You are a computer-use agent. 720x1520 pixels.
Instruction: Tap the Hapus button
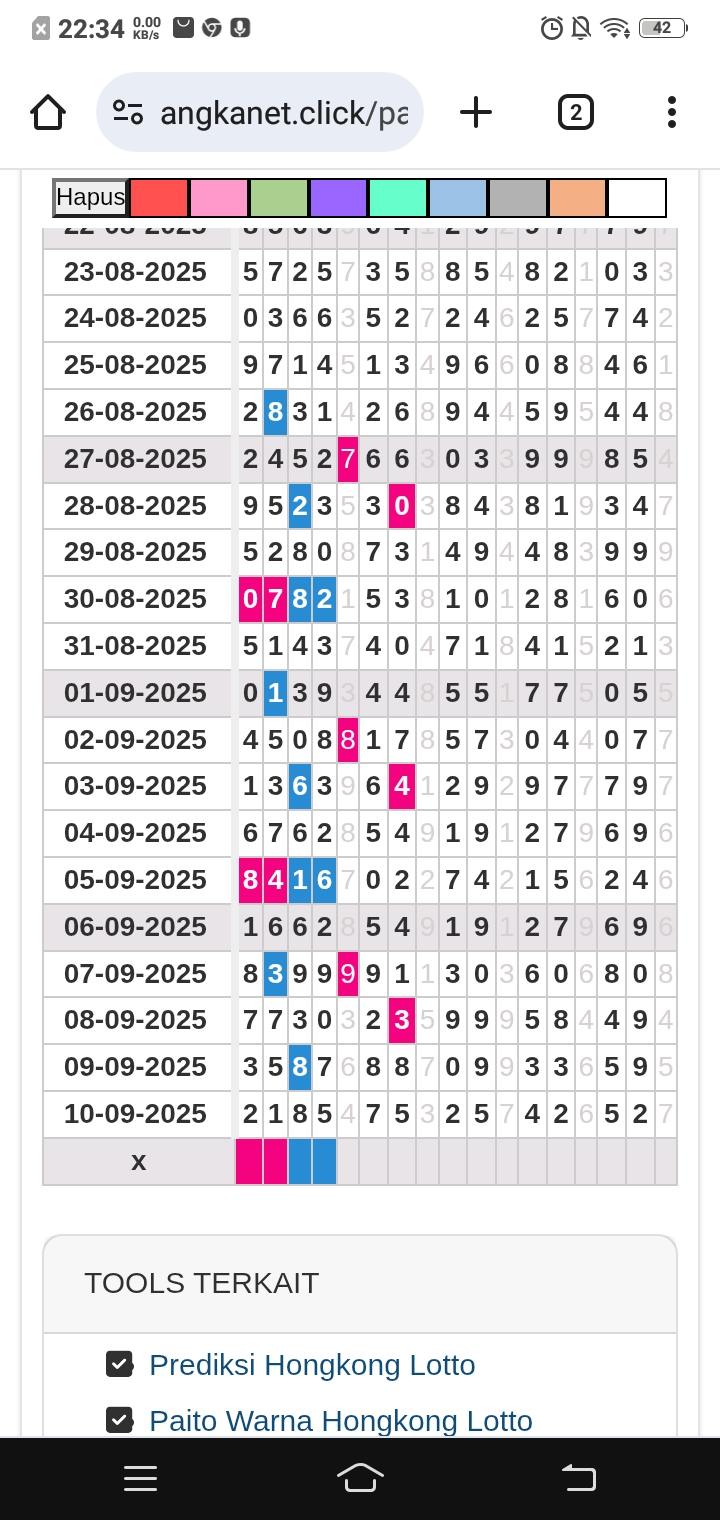(x=90, y=198)
